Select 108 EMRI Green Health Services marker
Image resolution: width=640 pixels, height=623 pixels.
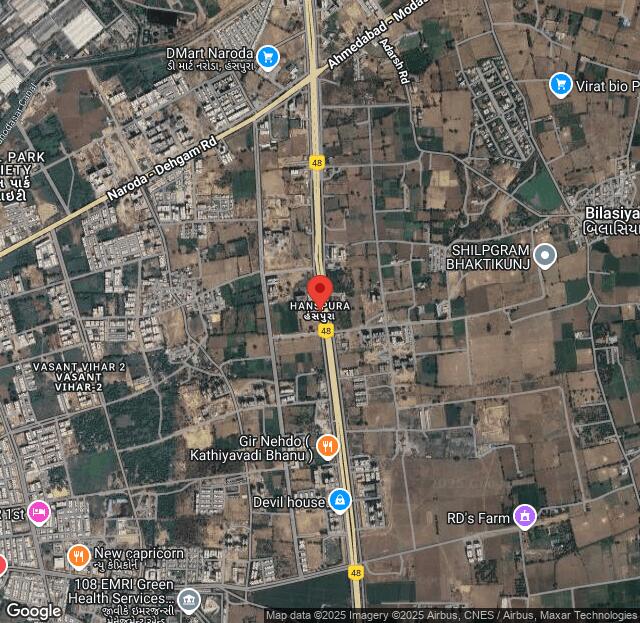[188, 601]
